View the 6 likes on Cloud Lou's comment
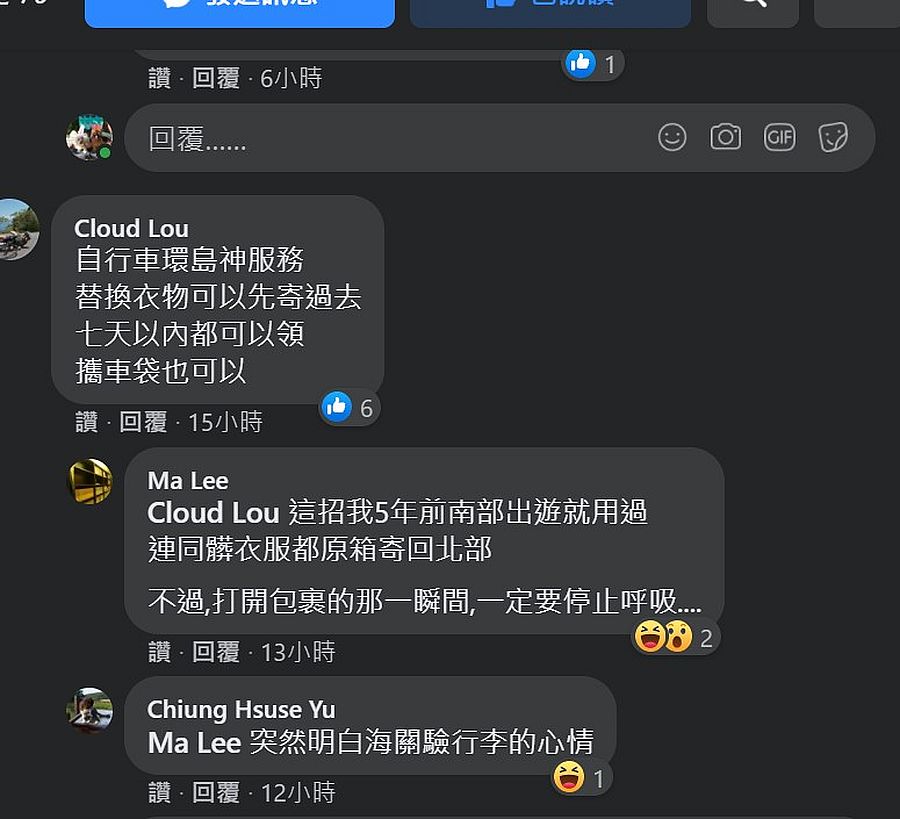This screenshot has width=900, height=819. point(350,408)
